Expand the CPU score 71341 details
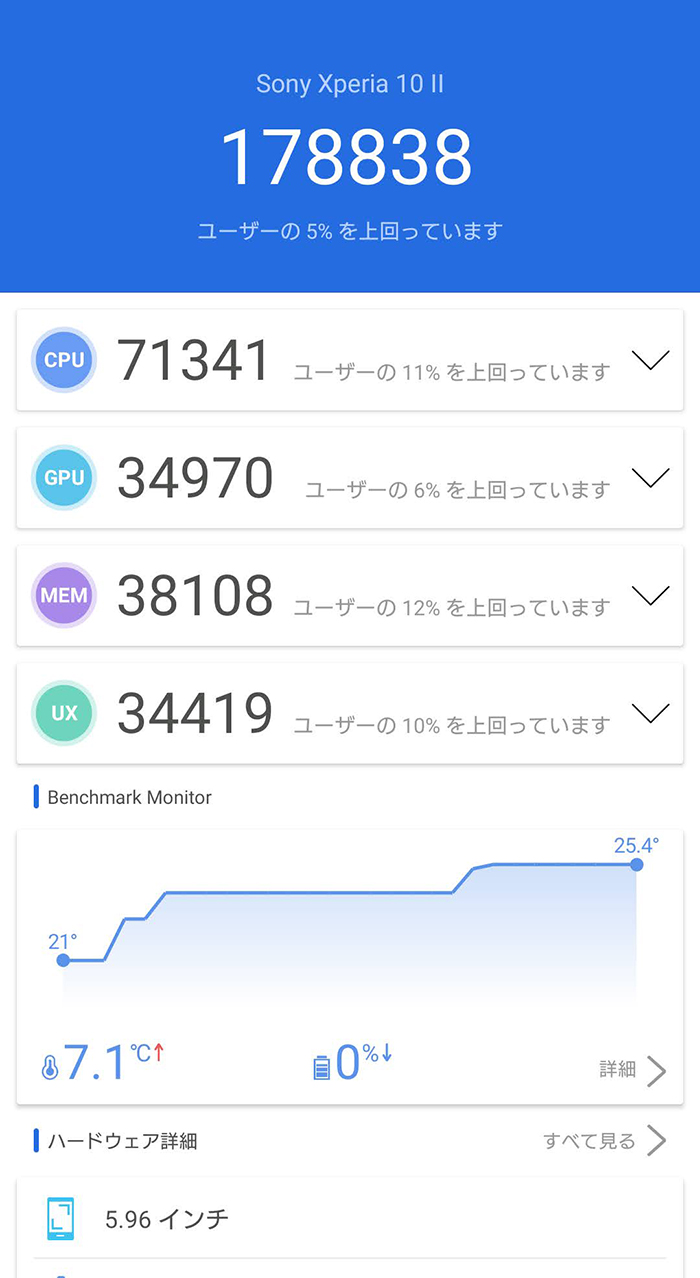The width and height of the screenshot is (700, 1278). click(651, 361)
